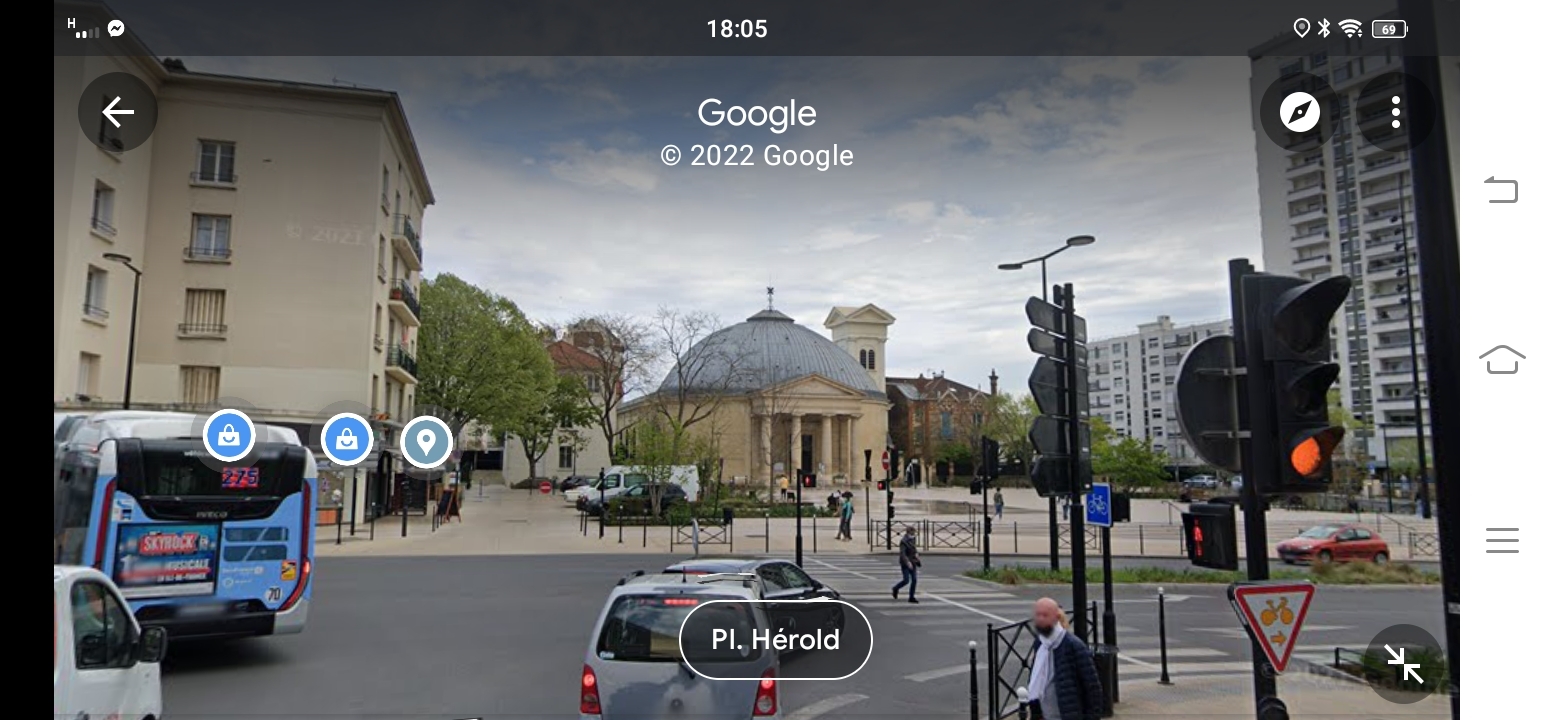Viewport: 1544px width, 720px height.
Task: Open the shopping marker above the bus
Action: [229, 436]
